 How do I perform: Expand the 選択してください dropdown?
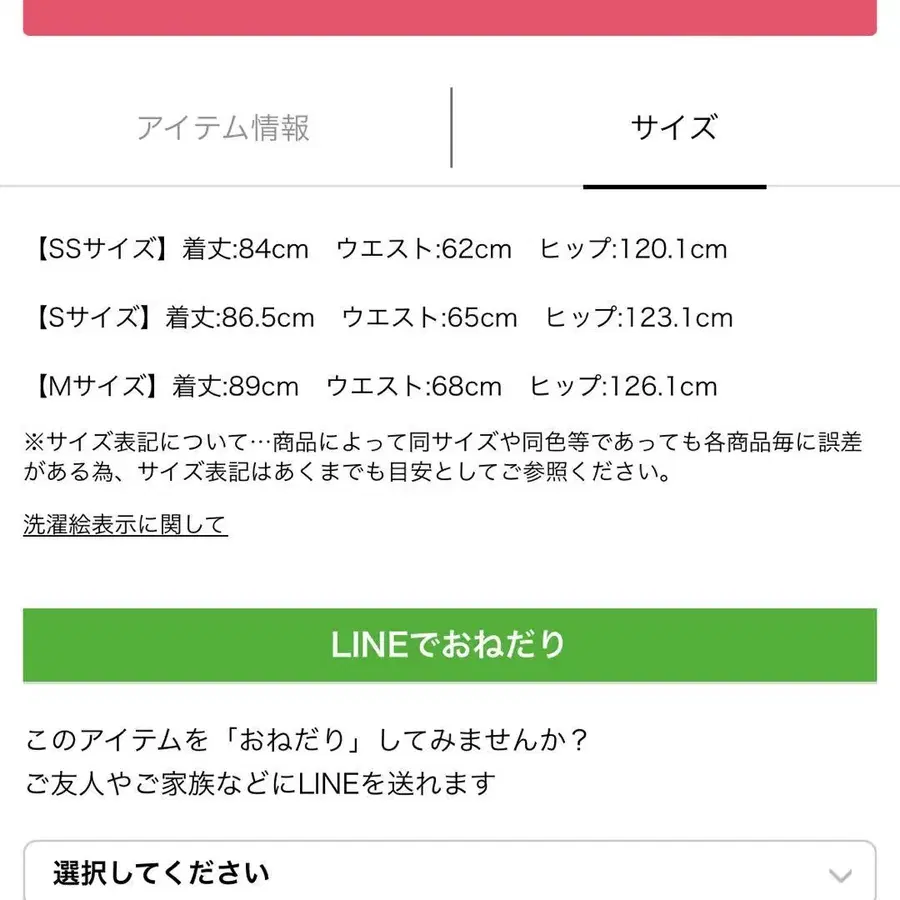449,874
